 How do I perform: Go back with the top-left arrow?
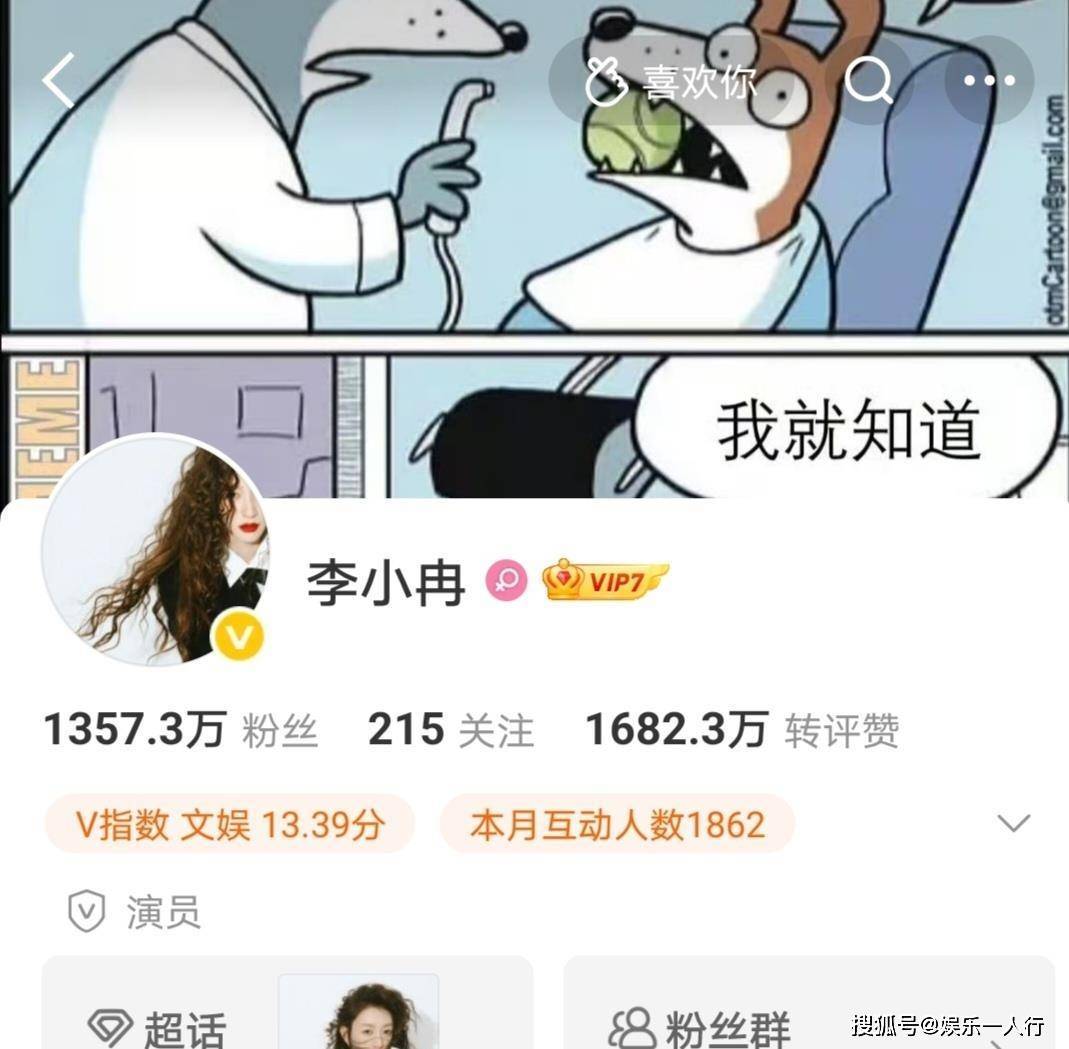point(58,80)
